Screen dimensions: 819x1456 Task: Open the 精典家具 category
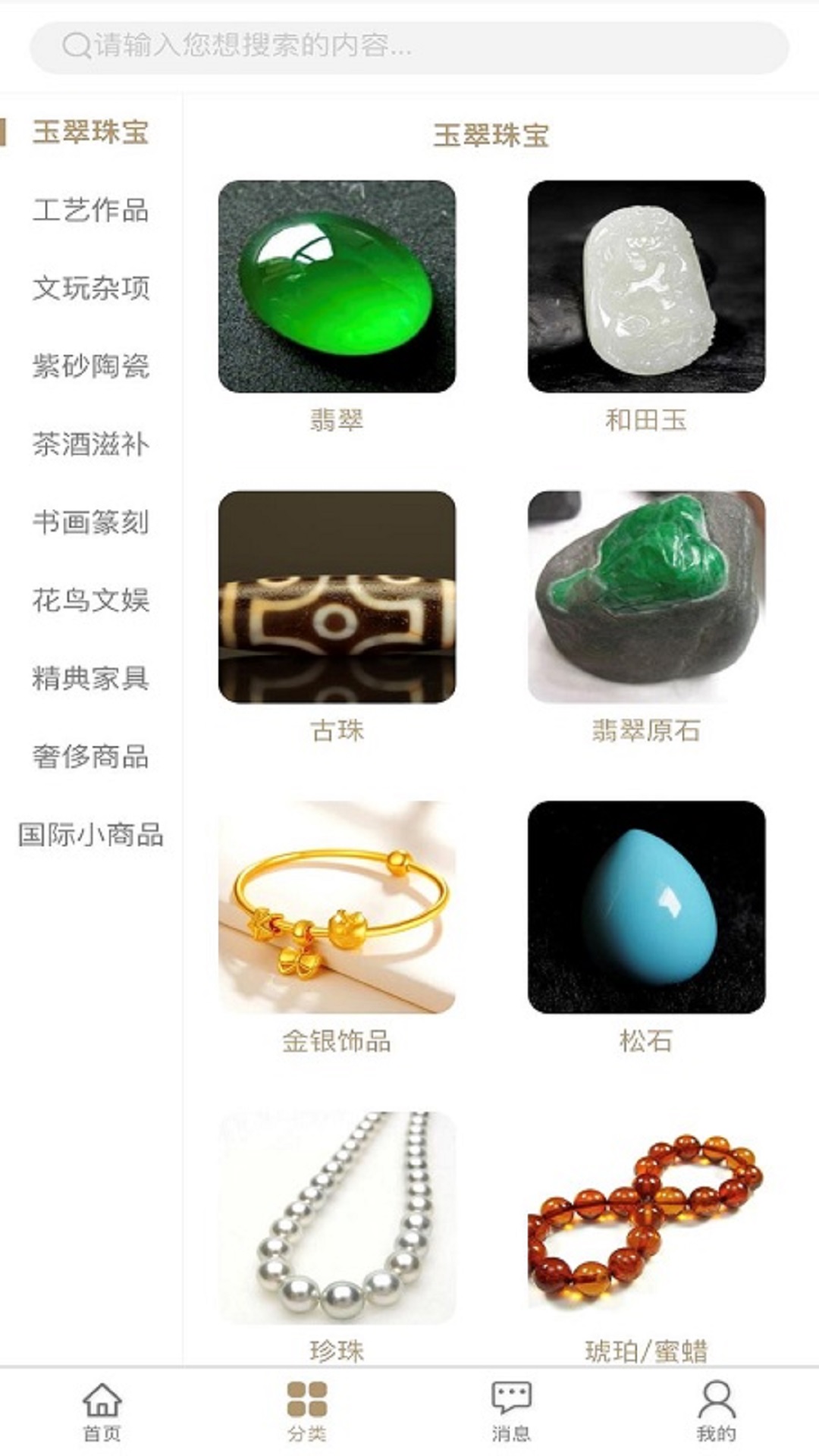pyautogui.click(x=90, y=679)
